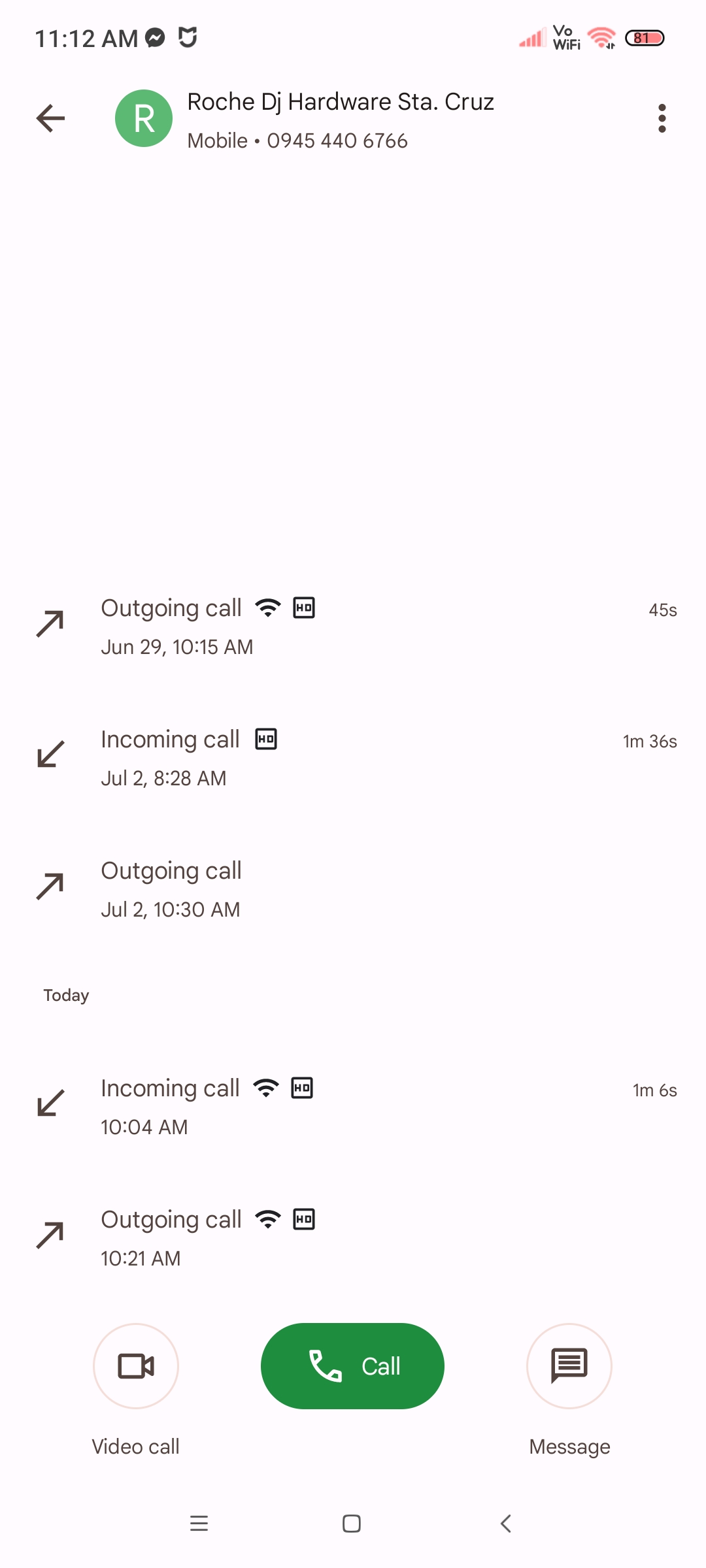Return to the home screen
The image size is (706, 1568).
(352, 1524)
